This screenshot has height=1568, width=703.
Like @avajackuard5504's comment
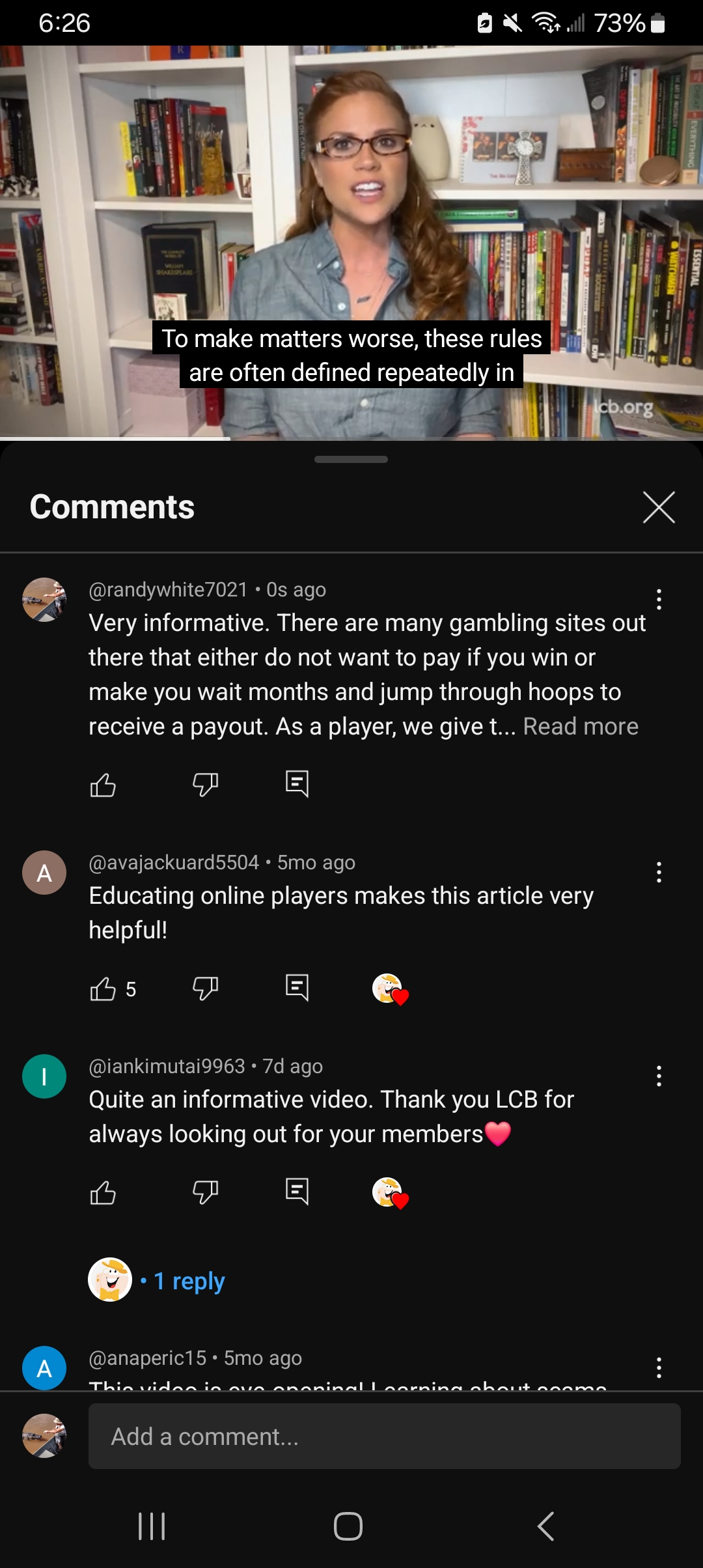pyautogui.click(x=103, y=988)
